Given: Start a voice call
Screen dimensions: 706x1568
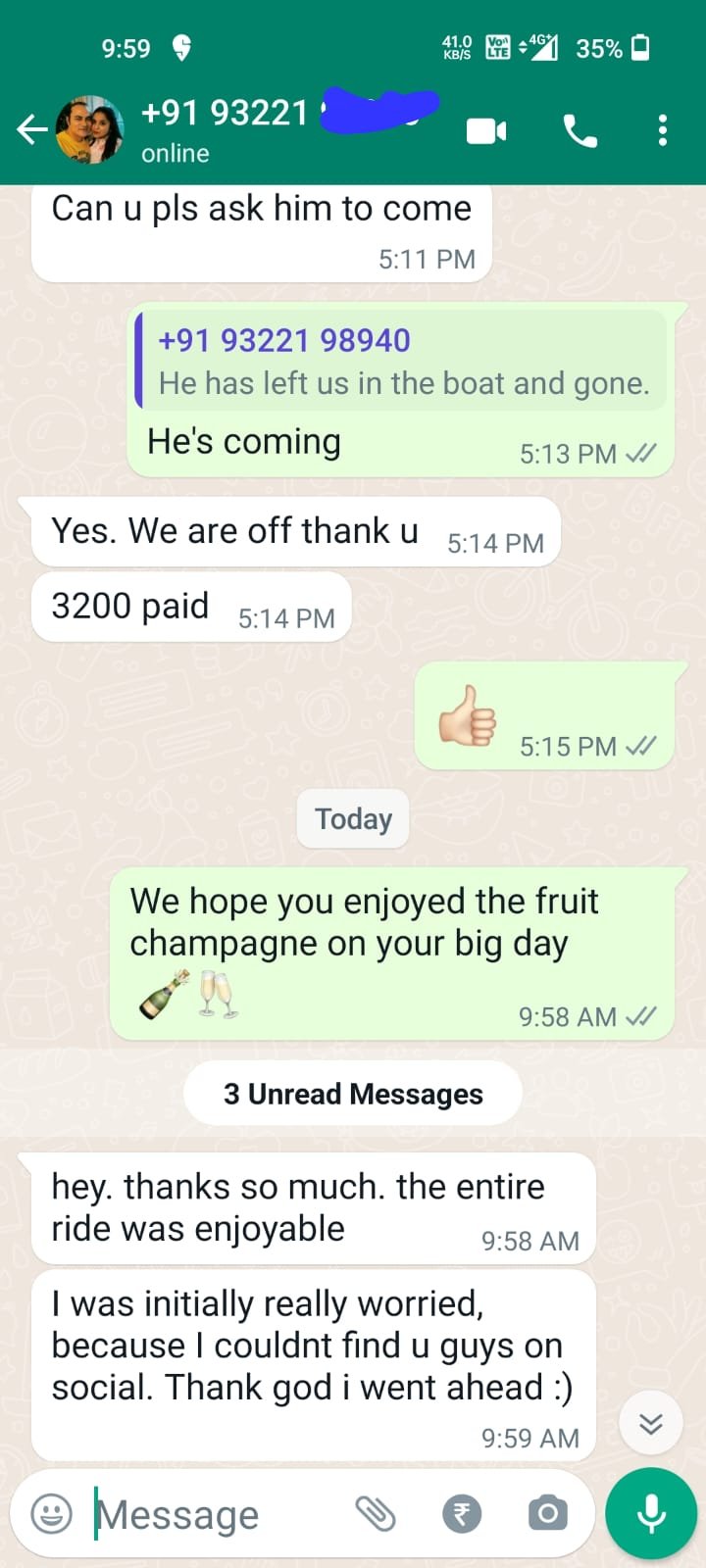Looking at the screenshot, I should pyautogui.click(x=580, y=130).
